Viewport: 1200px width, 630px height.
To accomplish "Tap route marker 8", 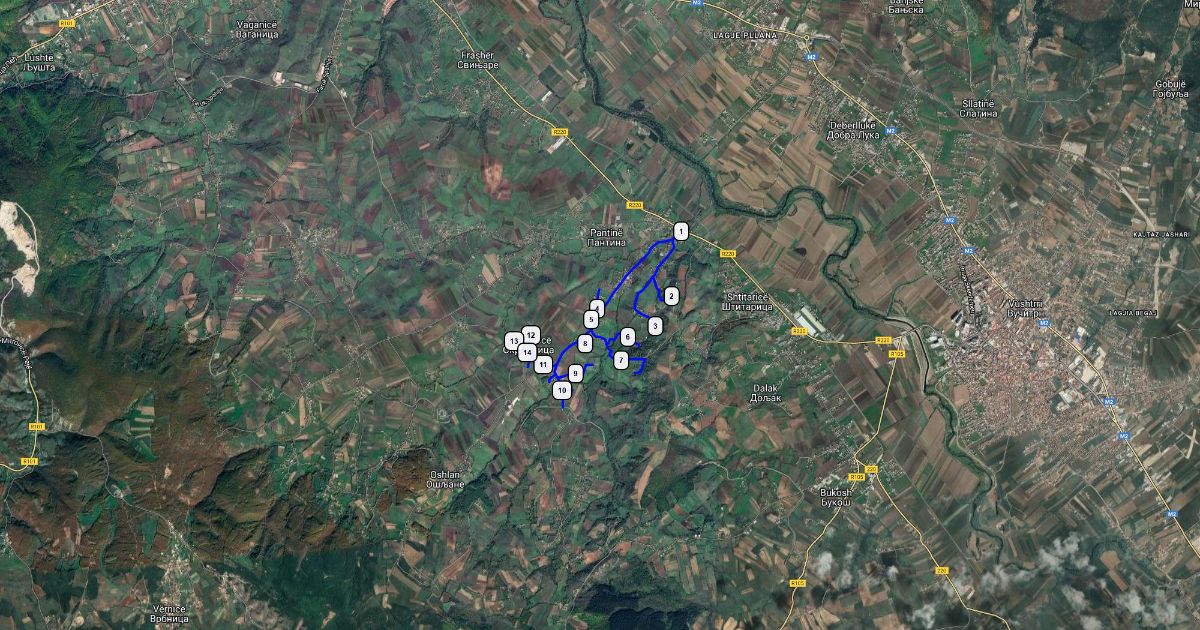I will [585, 343].
